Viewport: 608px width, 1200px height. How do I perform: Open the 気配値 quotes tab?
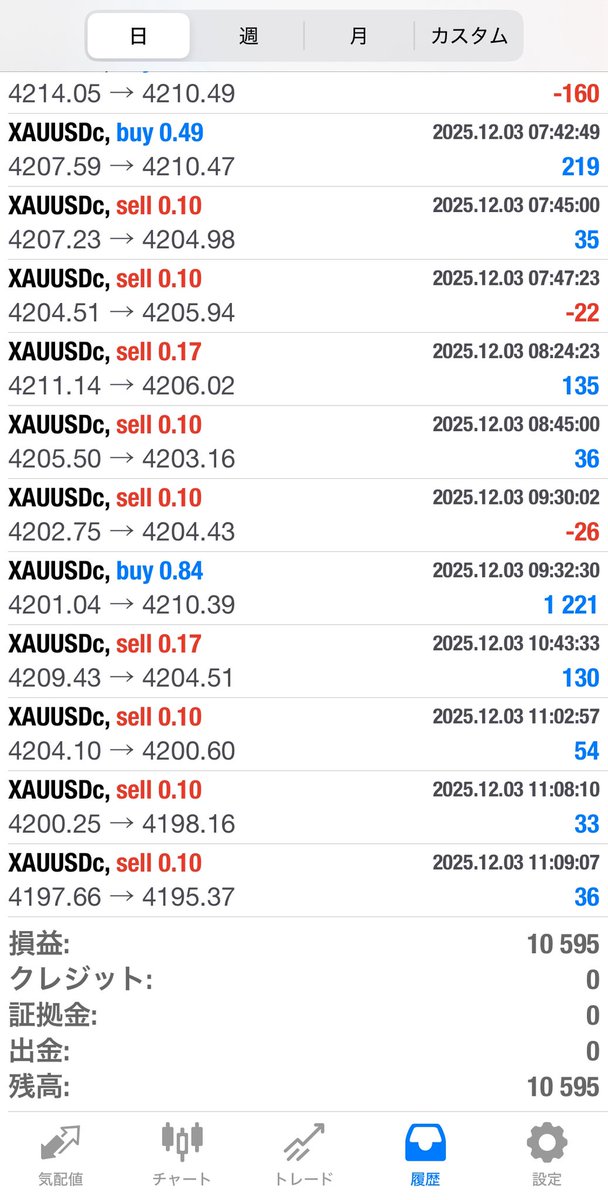[x=61, y=1153]
